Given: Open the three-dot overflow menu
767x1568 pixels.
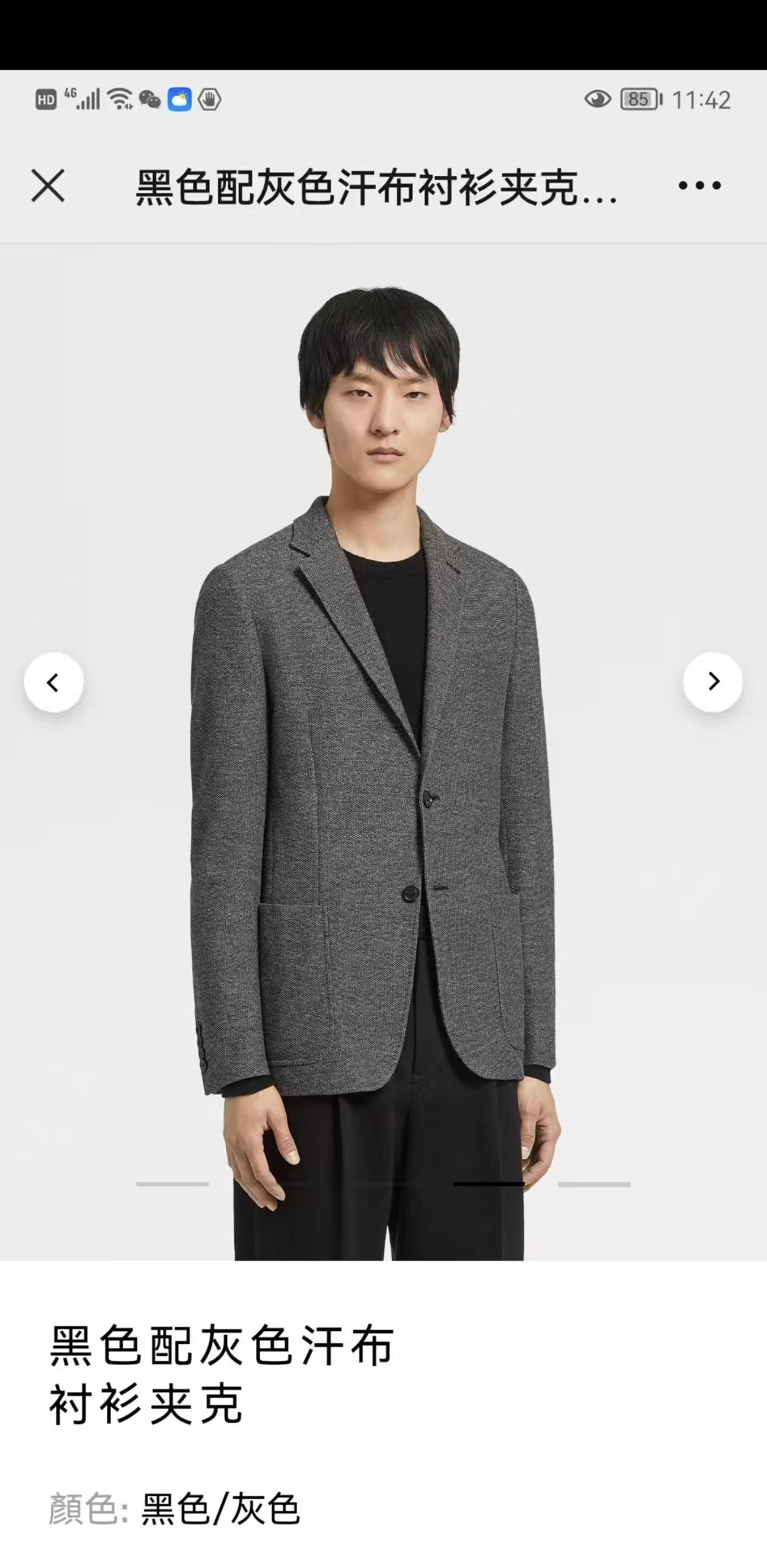Looking at the screenshot, I should (x=699, y=186).
